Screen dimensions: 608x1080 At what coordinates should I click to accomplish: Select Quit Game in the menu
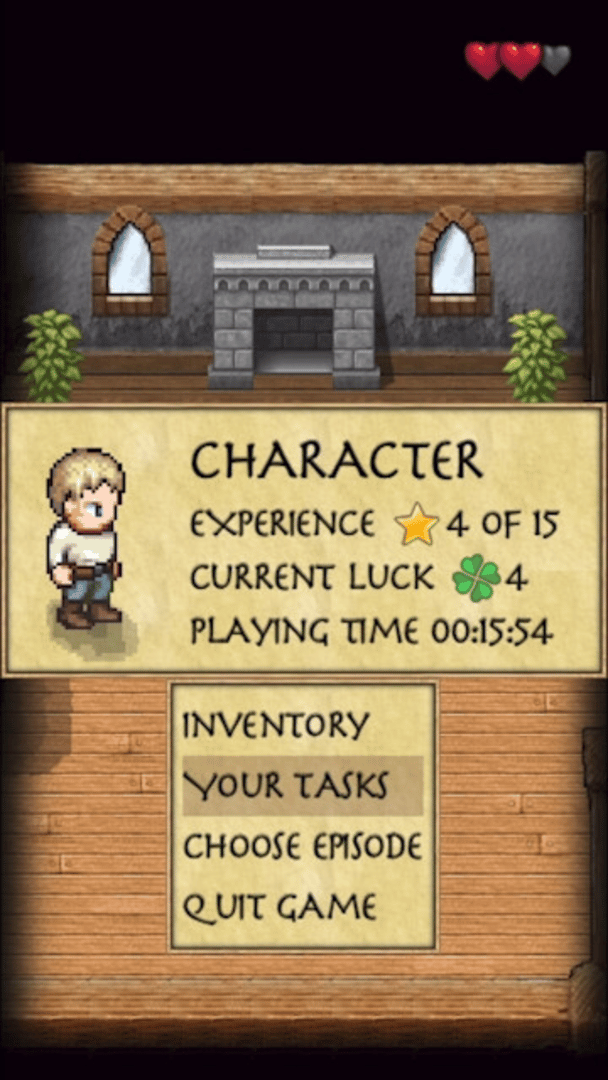point(280,907)
